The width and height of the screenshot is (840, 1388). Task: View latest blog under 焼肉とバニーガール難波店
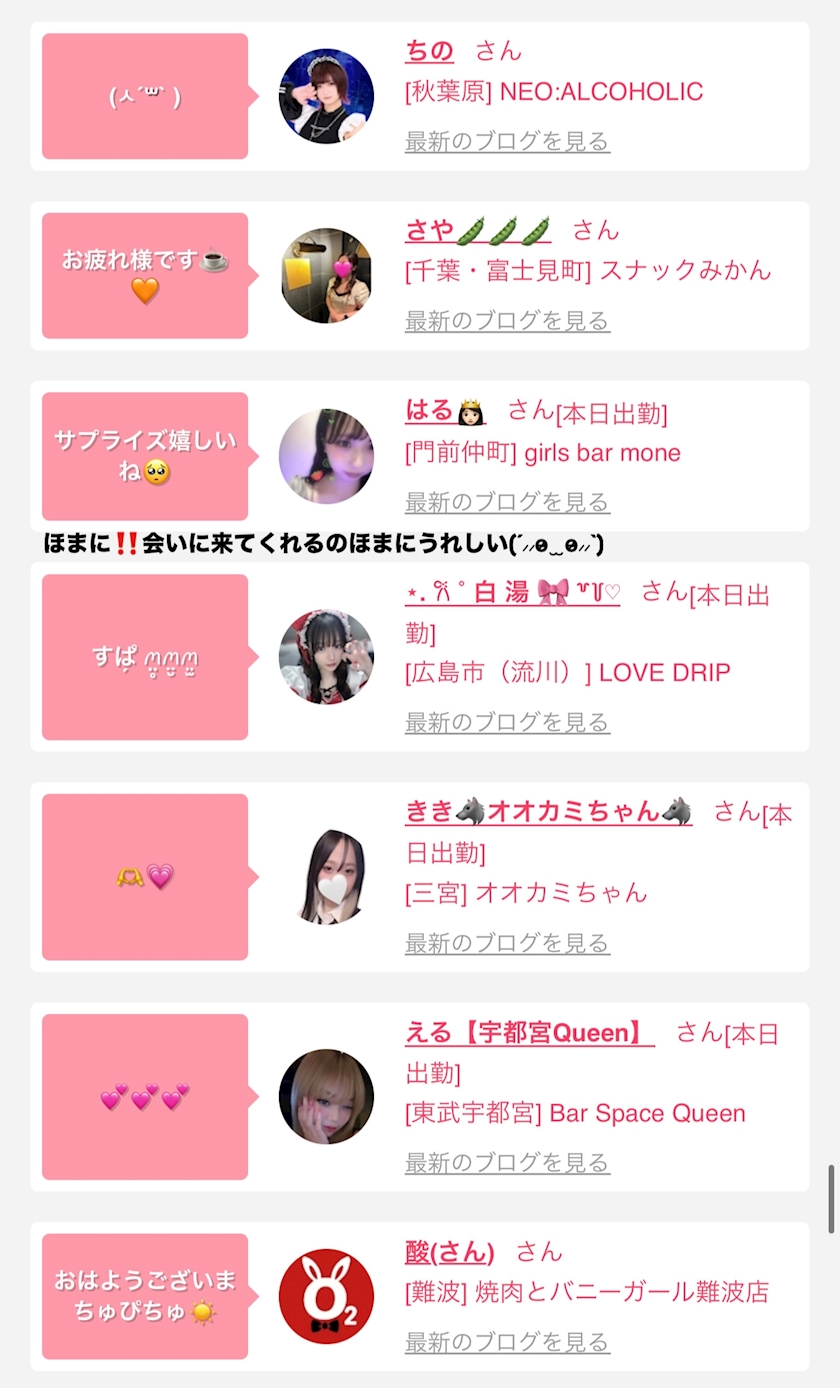[x=507, y=1342]
